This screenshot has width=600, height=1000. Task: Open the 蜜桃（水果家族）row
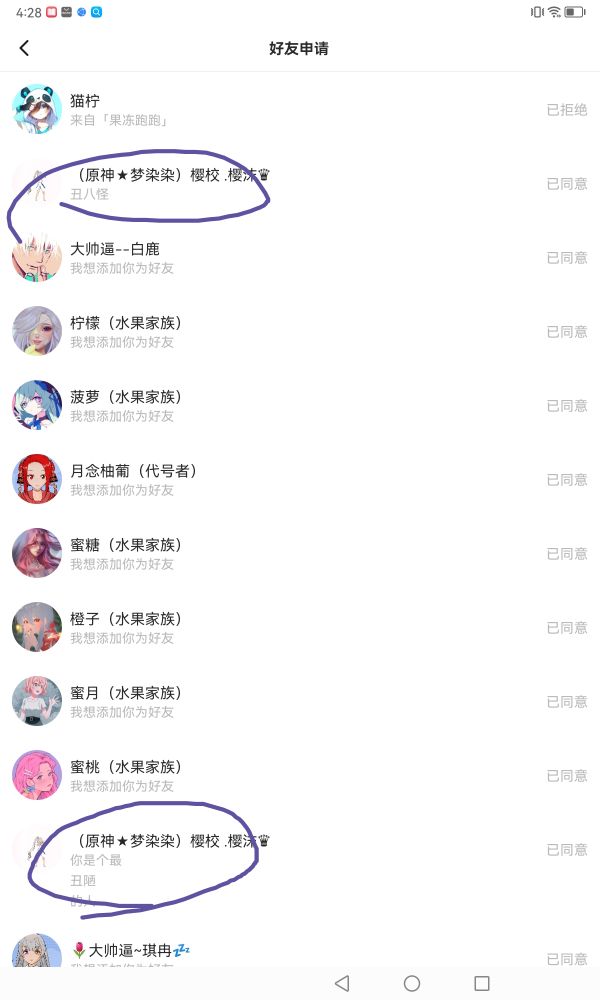[x=300, y=776]
